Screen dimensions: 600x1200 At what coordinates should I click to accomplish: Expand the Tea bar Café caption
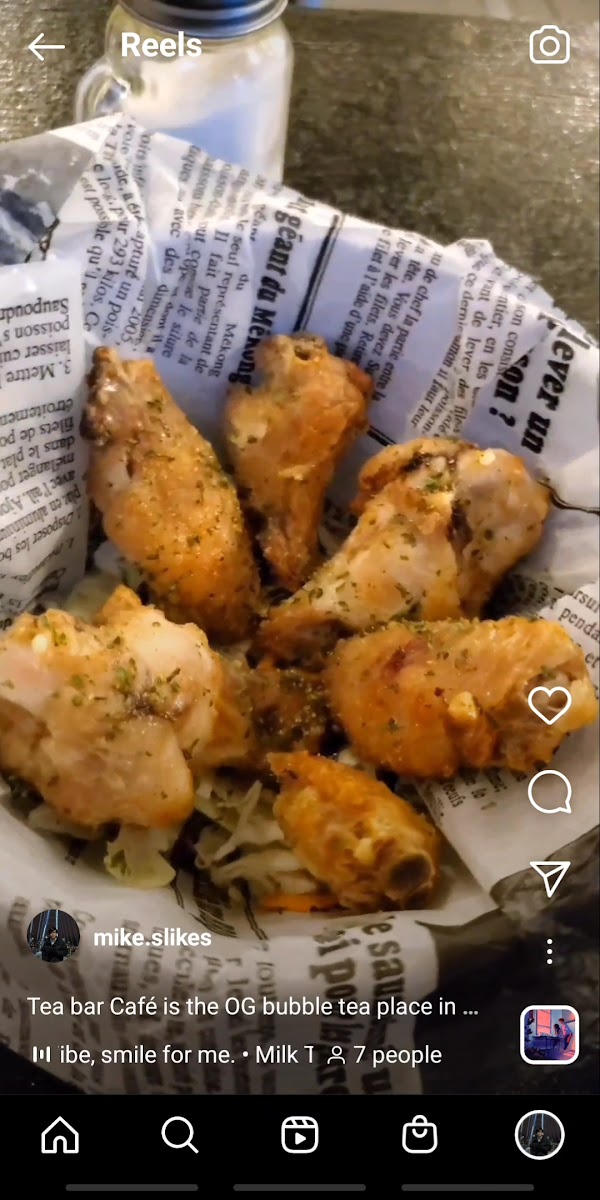[x=252, y=1007]
